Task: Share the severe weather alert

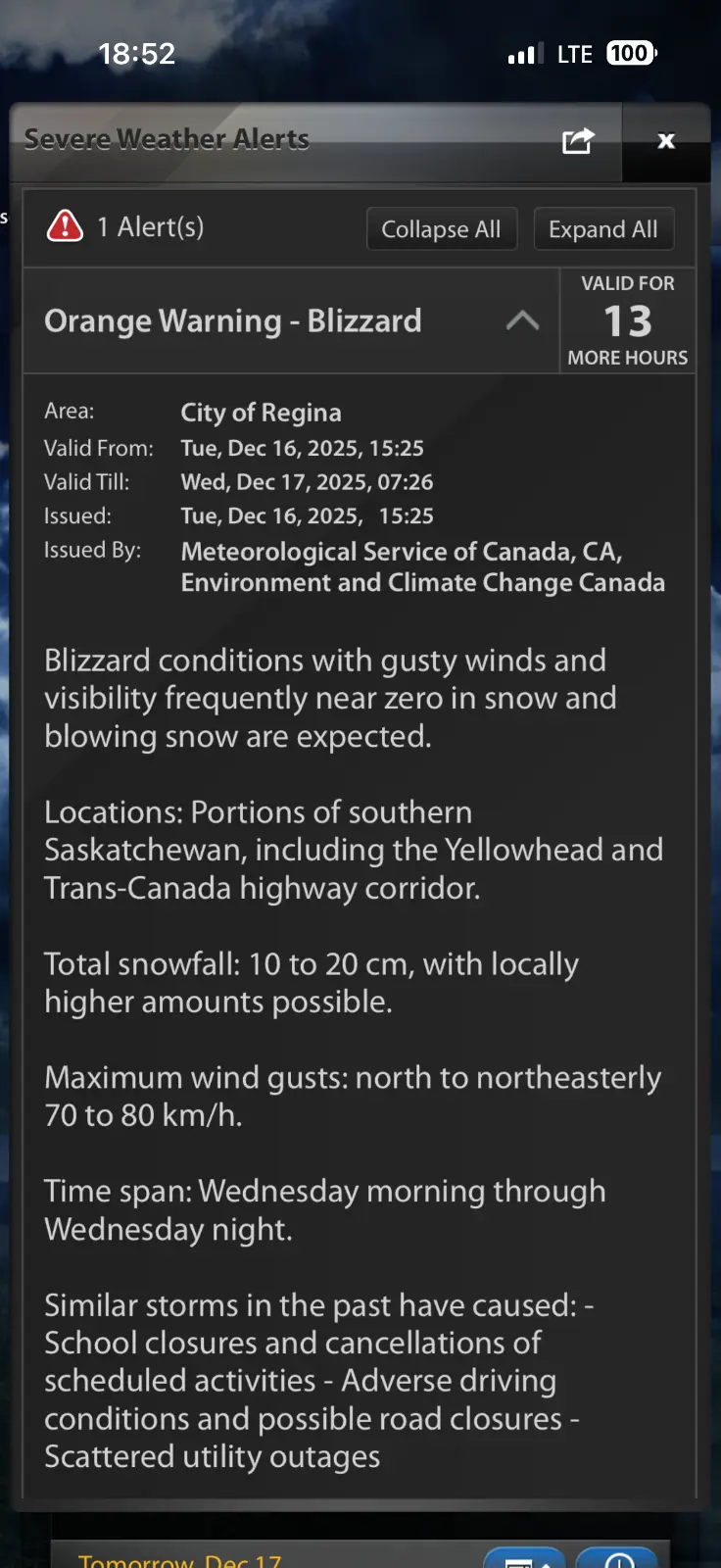Action: pyautogui.click(x=577, y=141)
